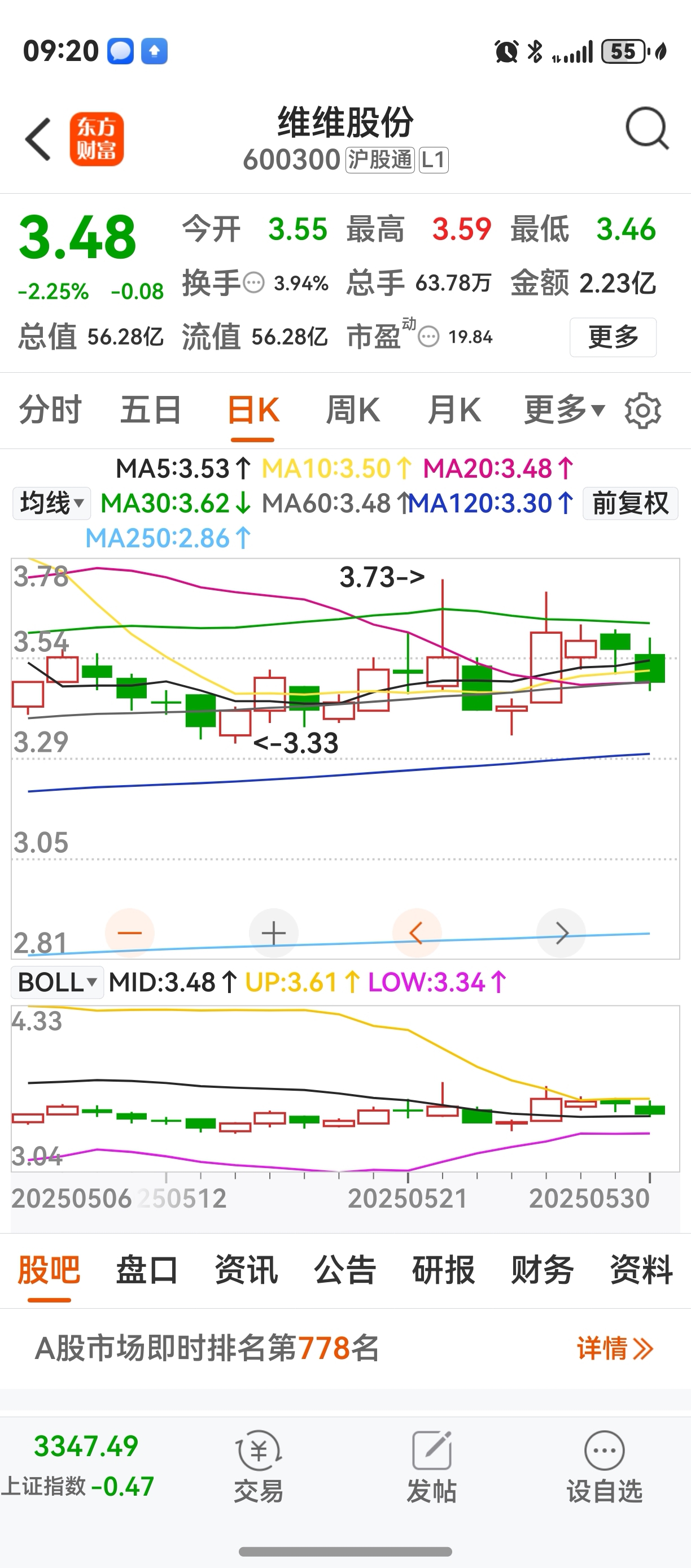Switch to the 五日 chart tab
Image resolution: width=691 pixels, height=1568 pixels.
(150, 410)
